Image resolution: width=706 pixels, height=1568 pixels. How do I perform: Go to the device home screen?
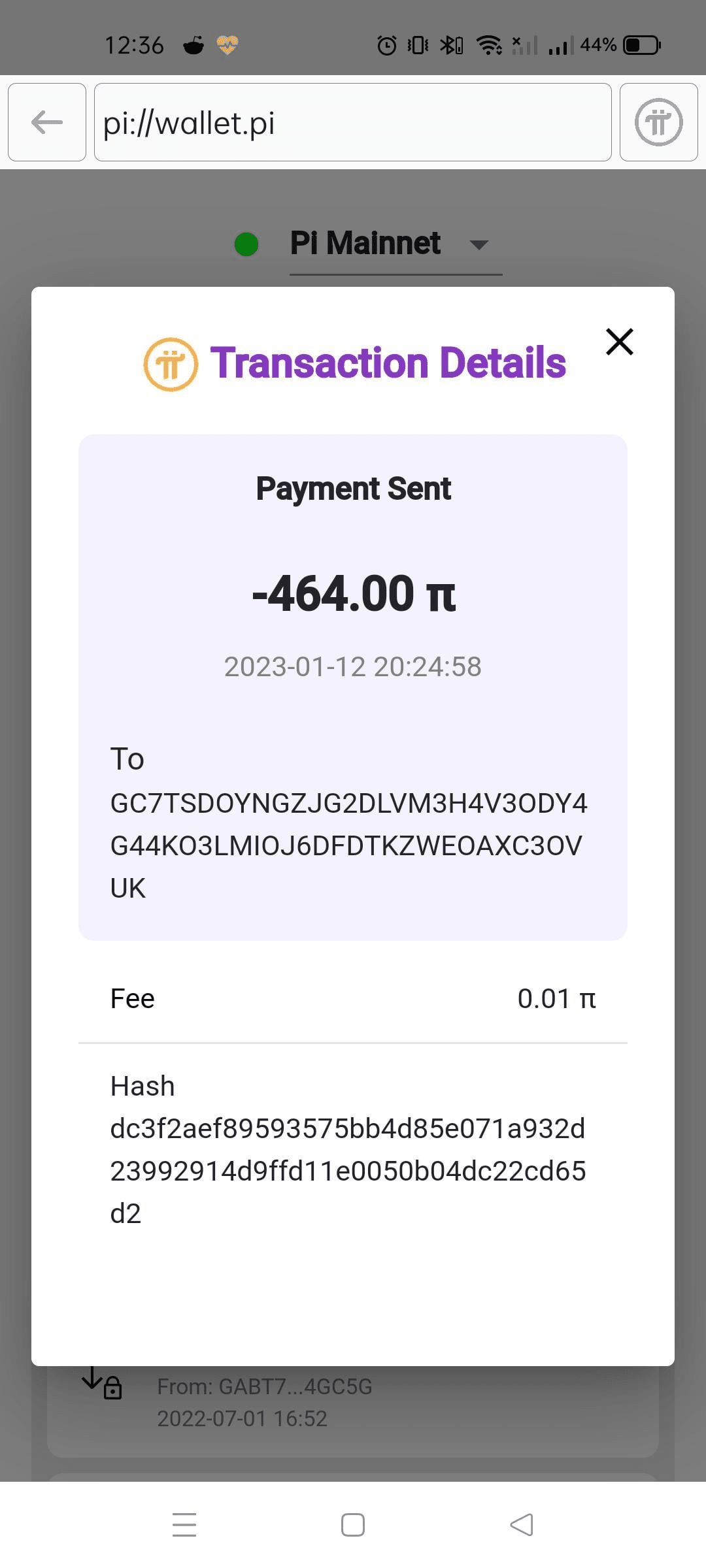point(353,1524)
